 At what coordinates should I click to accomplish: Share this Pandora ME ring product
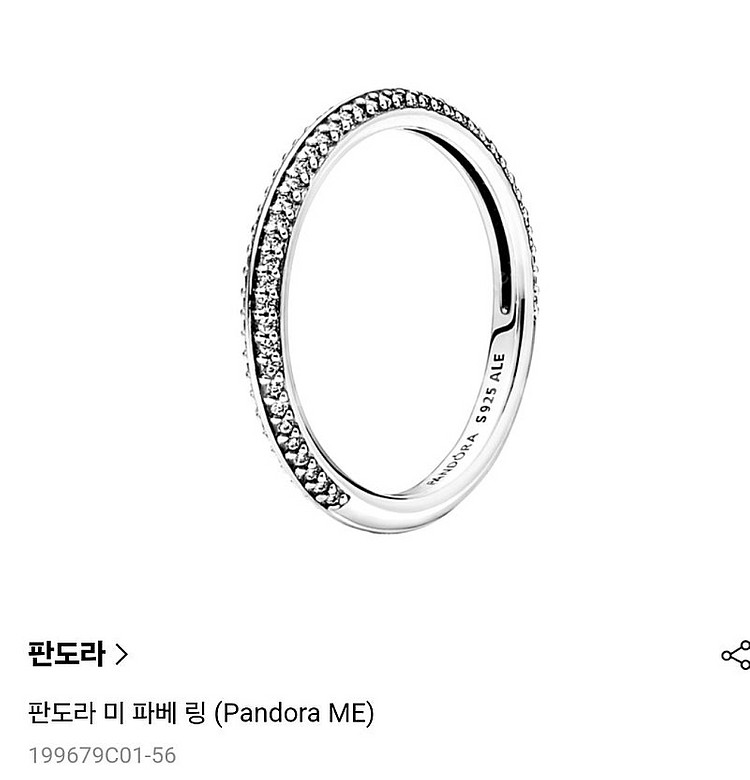(736, 656)
